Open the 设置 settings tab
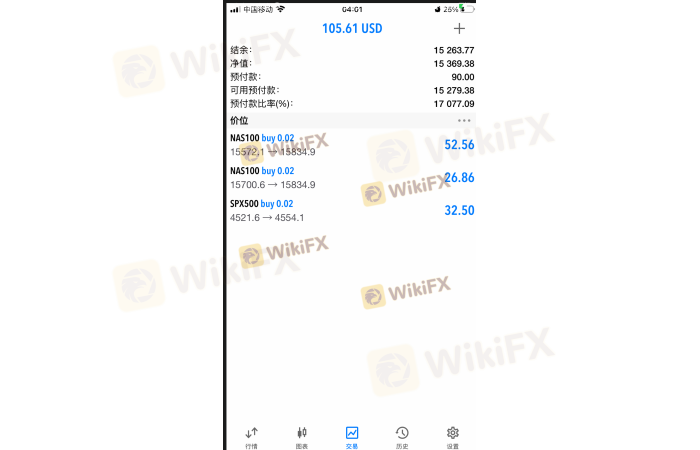Image resolution: width=700 pixels, height=450 pixels. pos(453,436)
